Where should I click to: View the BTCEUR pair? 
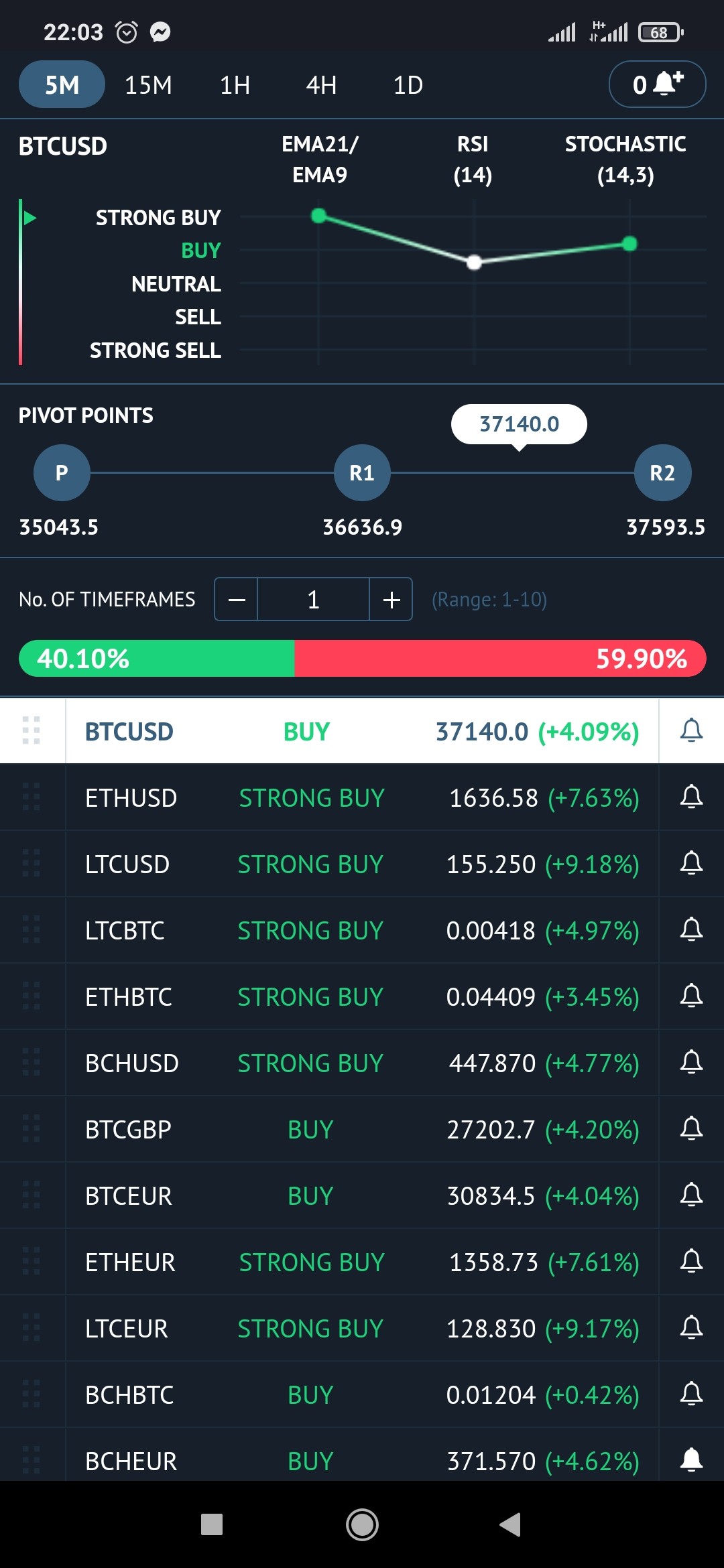pos(362,1195)
